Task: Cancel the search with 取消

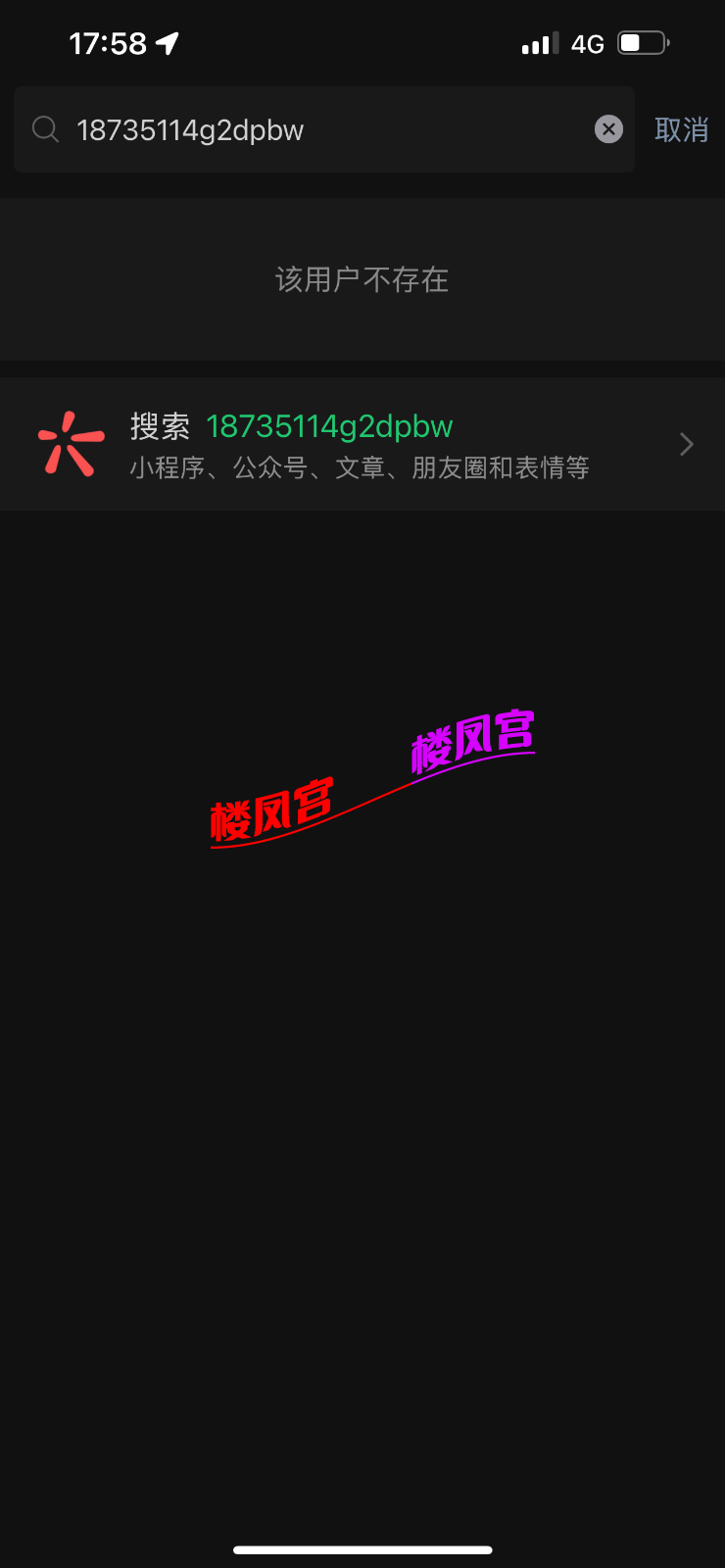Action: 681,129
